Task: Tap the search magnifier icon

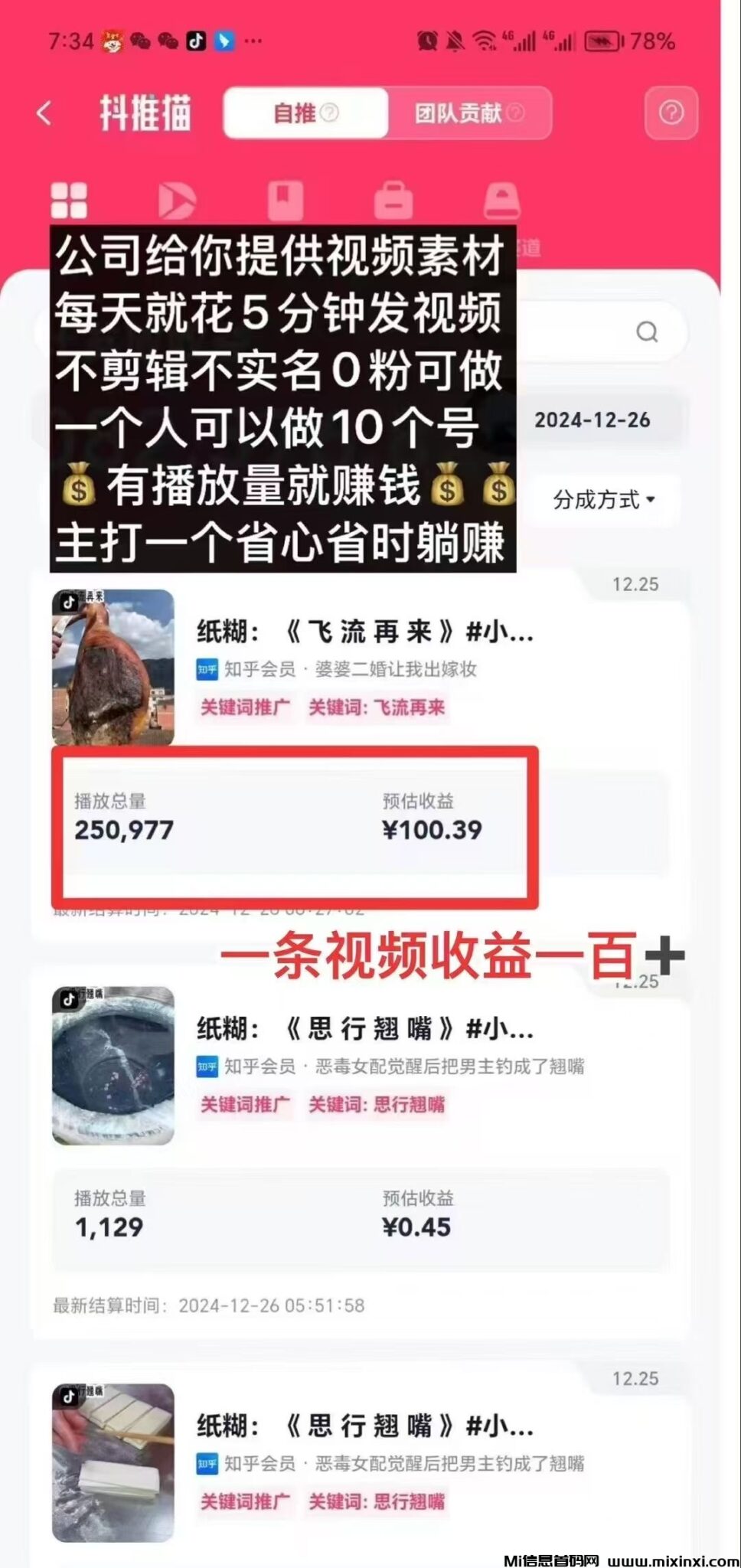Action: pos(647,332)
